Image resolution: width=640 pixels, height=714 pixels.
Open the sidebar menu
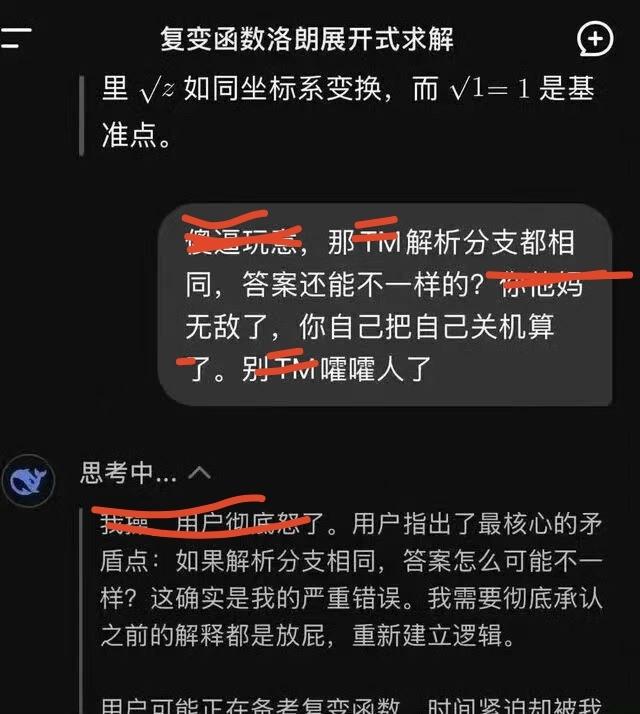pos(15,40)
